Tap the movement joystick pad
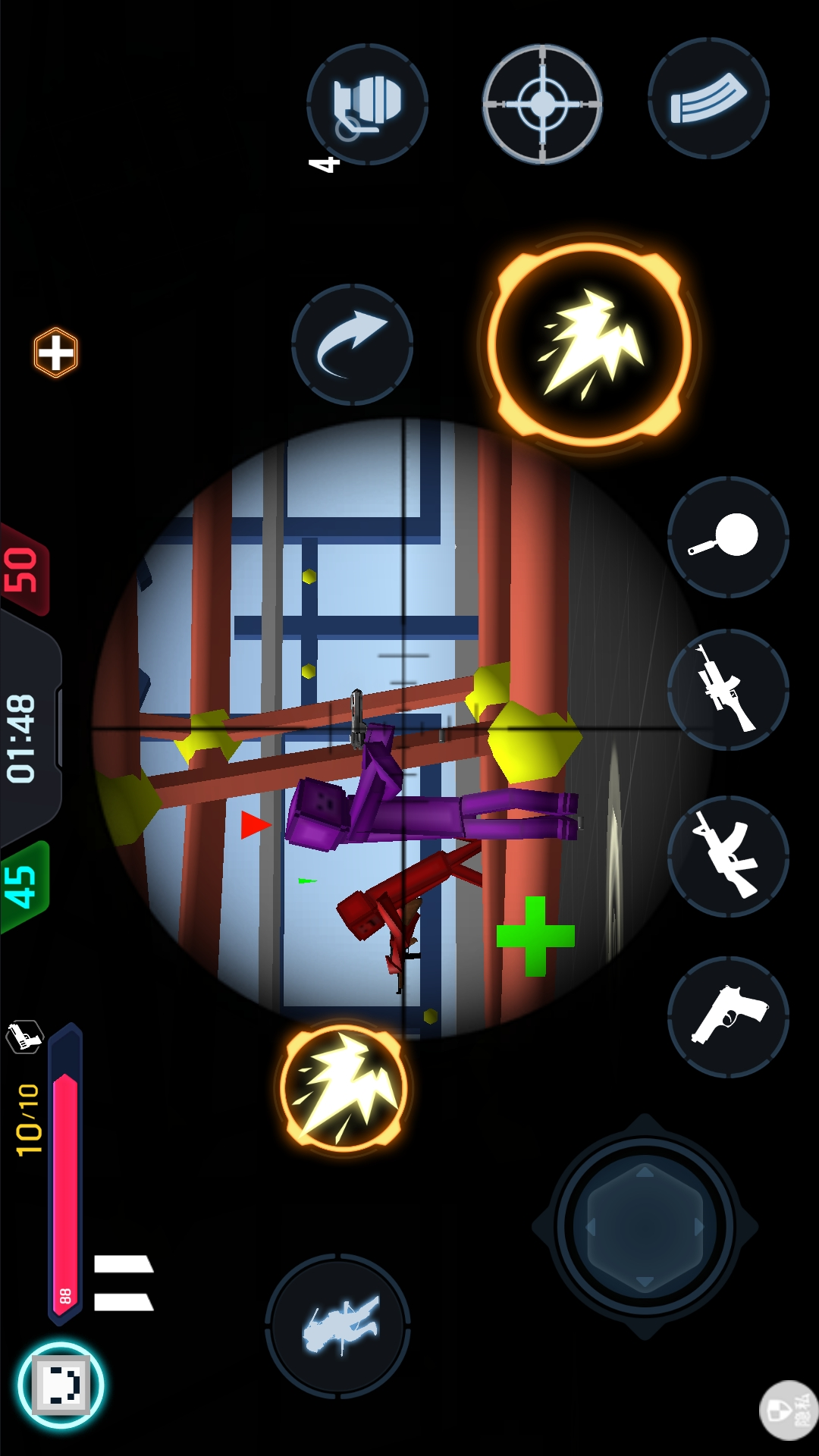The height and width of the screenshot is (1456, 819). tap(645, 1226)
